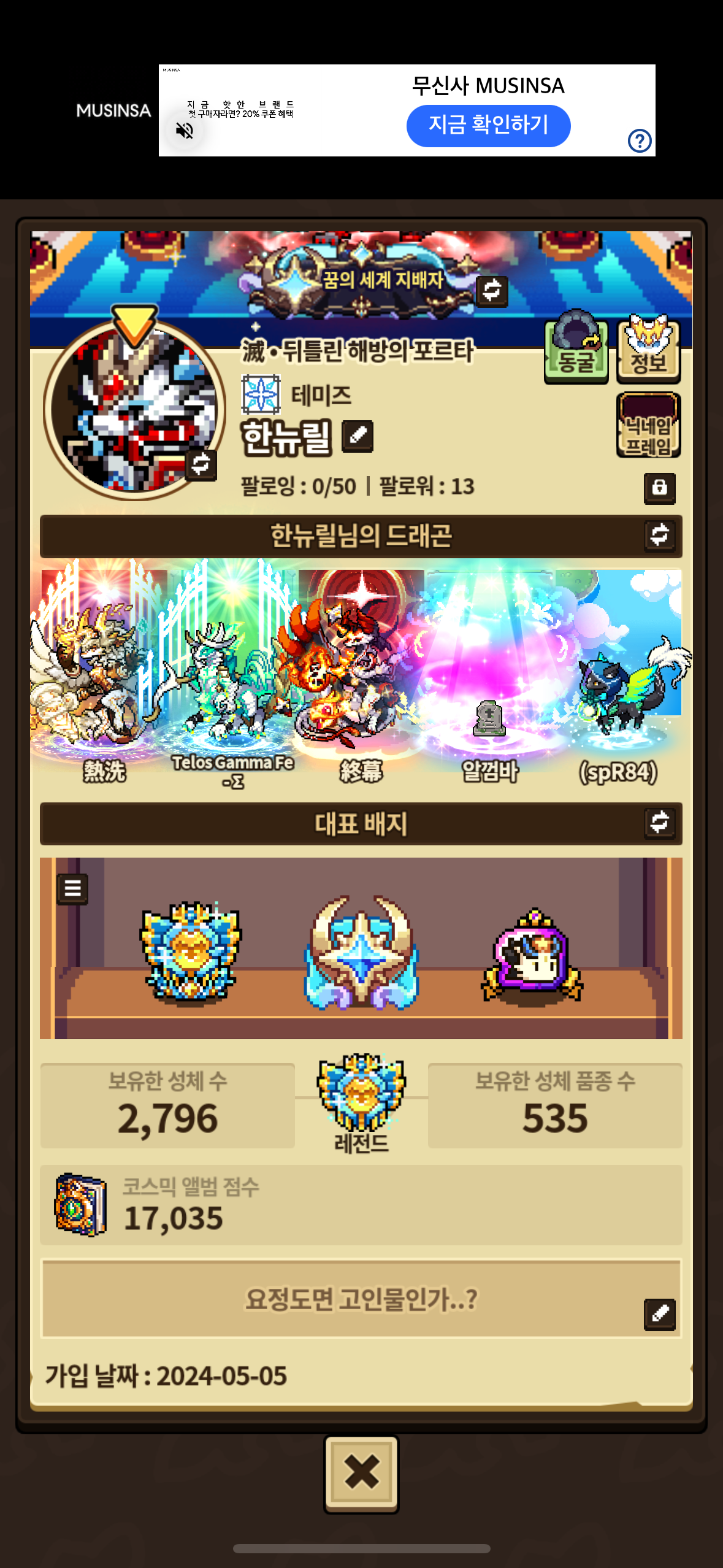This screenshot has width=723, height=1568.
Task: Change the 꿈의 세계 지배자 title
Action: [x=492, y=291]
